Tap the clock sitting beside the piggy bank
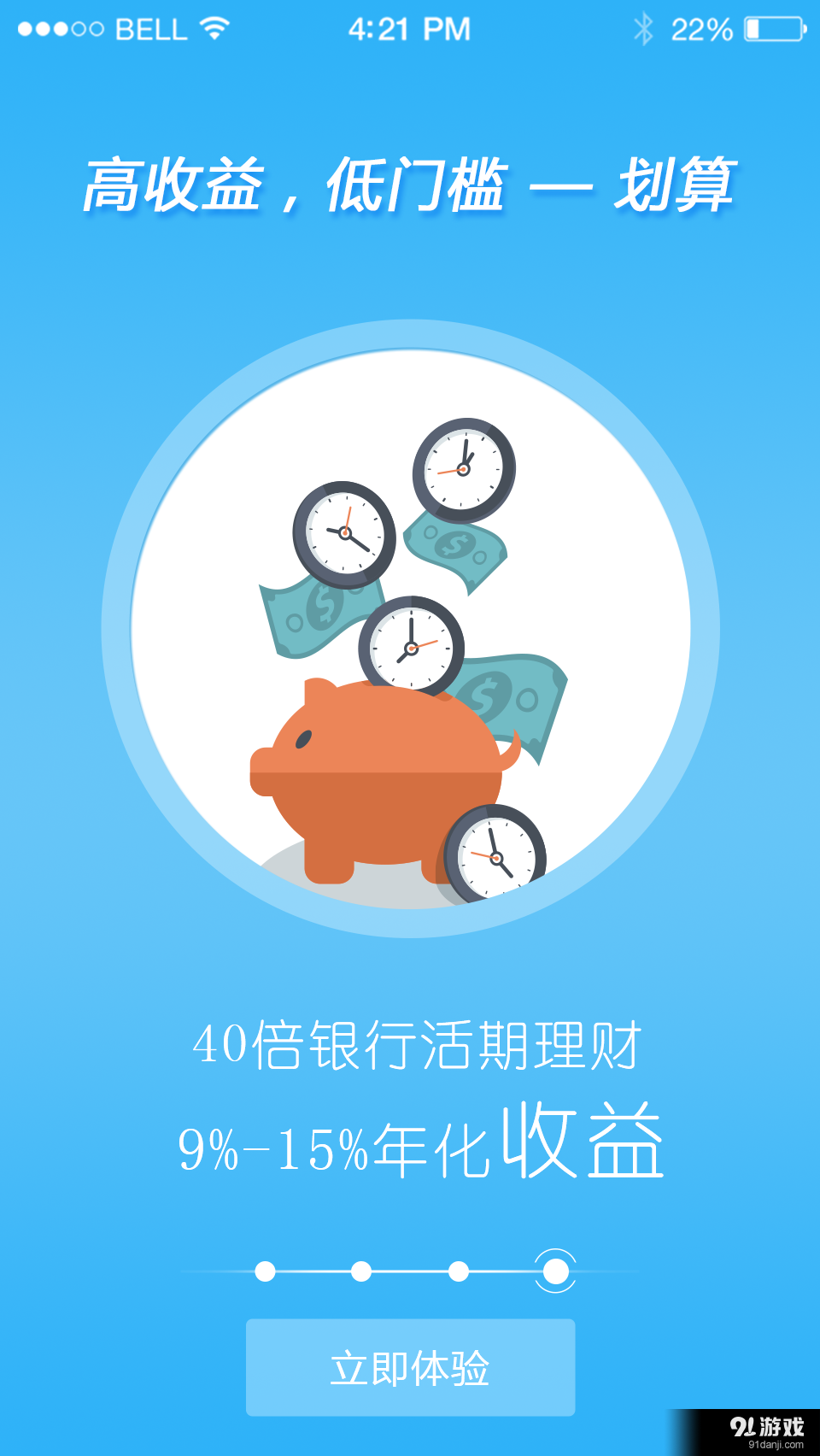820x1456 pixels. [495, 854]
